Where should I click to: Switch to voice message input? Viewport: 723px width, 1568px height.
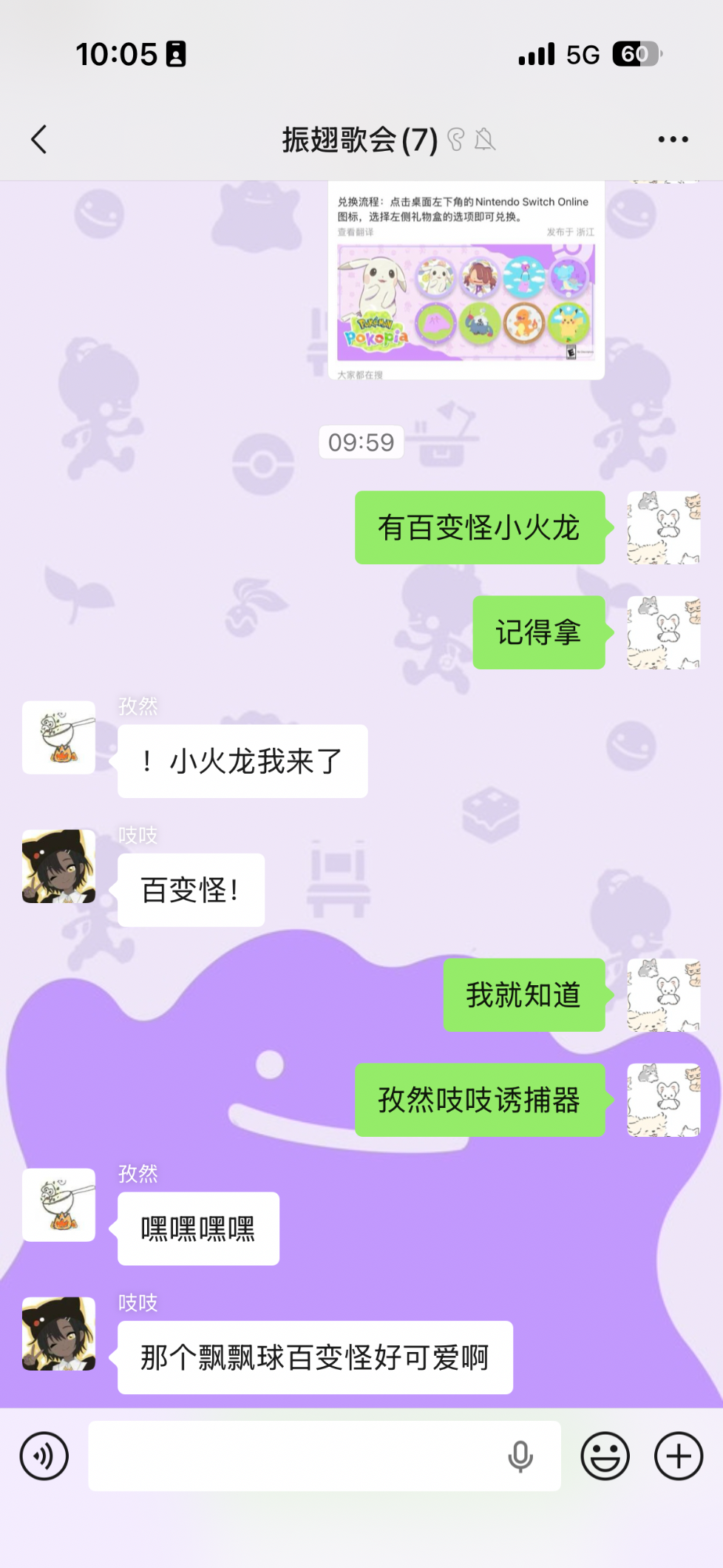point(44,1456)
